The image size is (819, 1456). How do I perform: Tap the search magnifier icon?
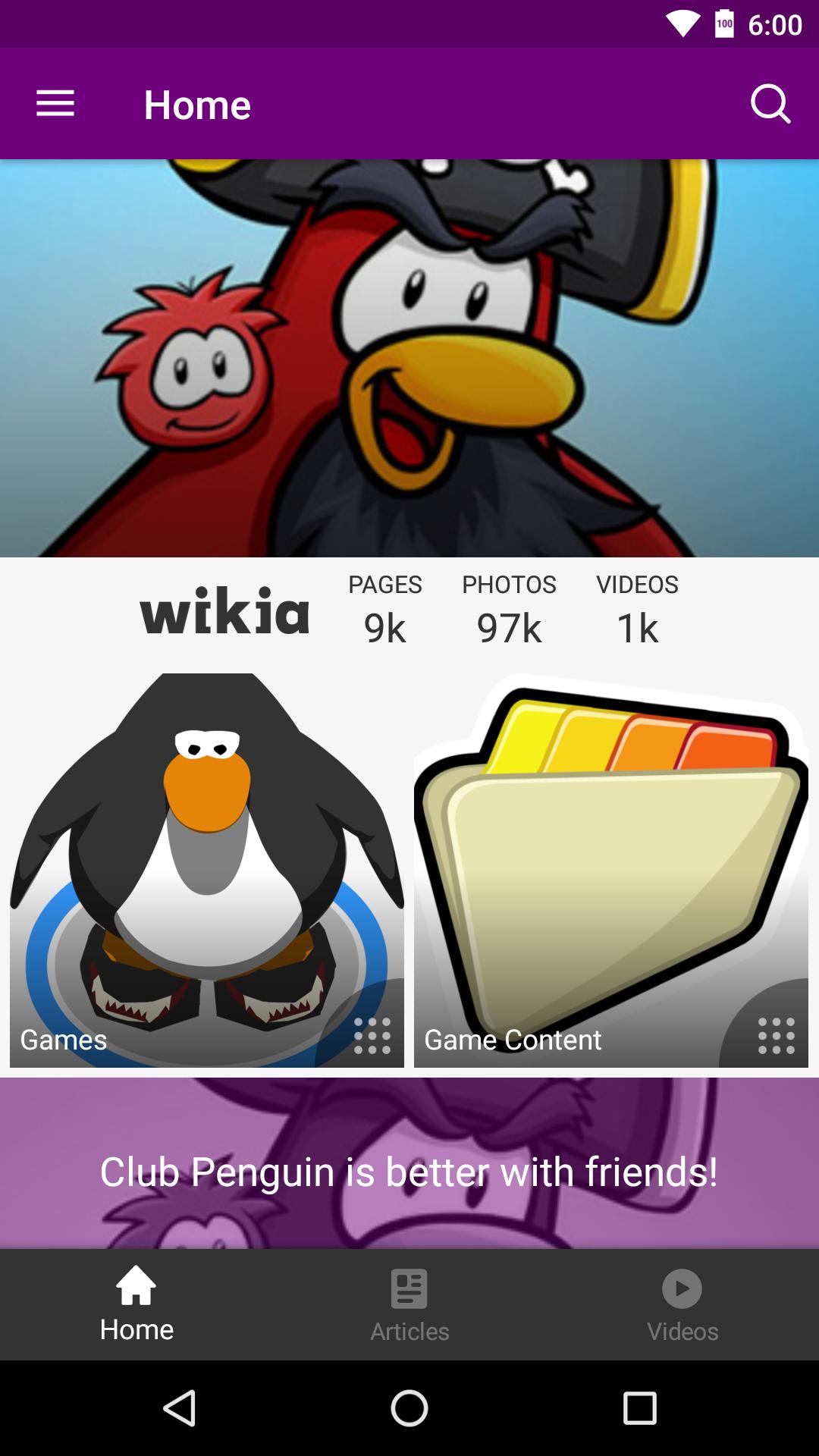[770, 104]
